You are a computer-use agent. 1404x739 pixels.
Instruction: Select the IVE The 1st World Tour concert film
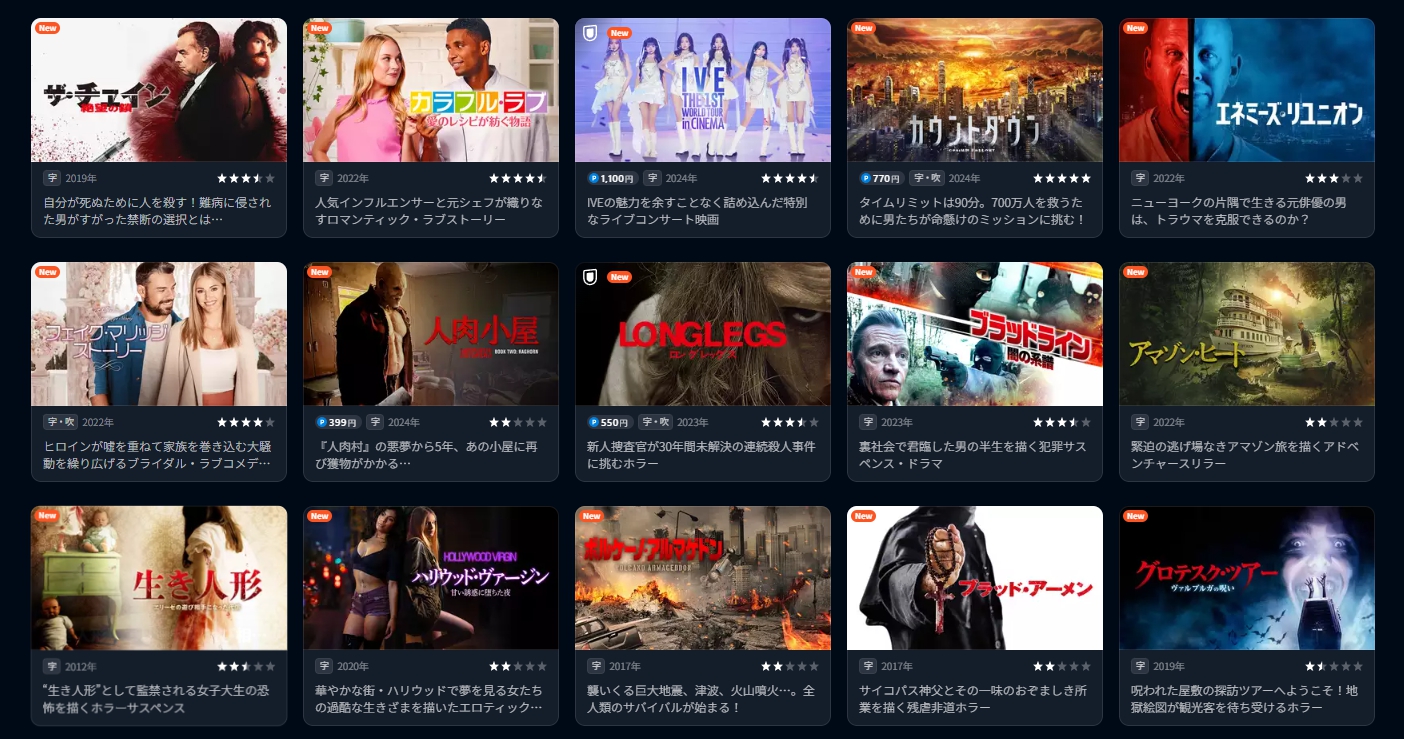tap(703, 90)
